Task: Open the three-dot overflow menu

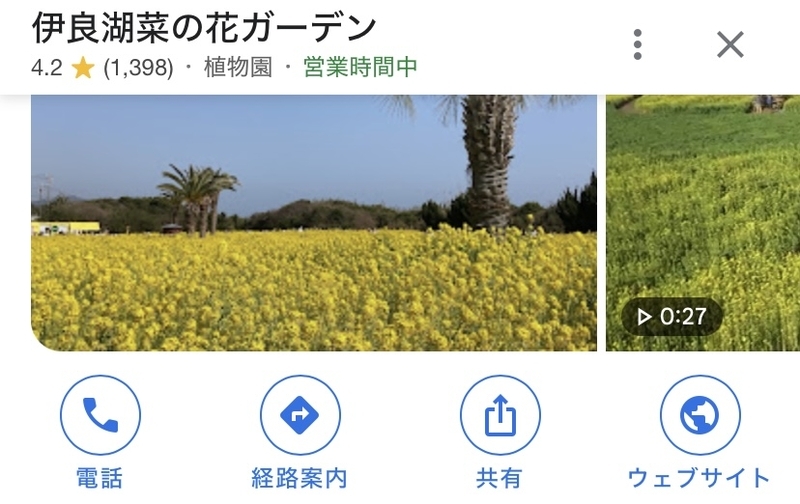Action: pyautogui.click(x=637, y=44)
